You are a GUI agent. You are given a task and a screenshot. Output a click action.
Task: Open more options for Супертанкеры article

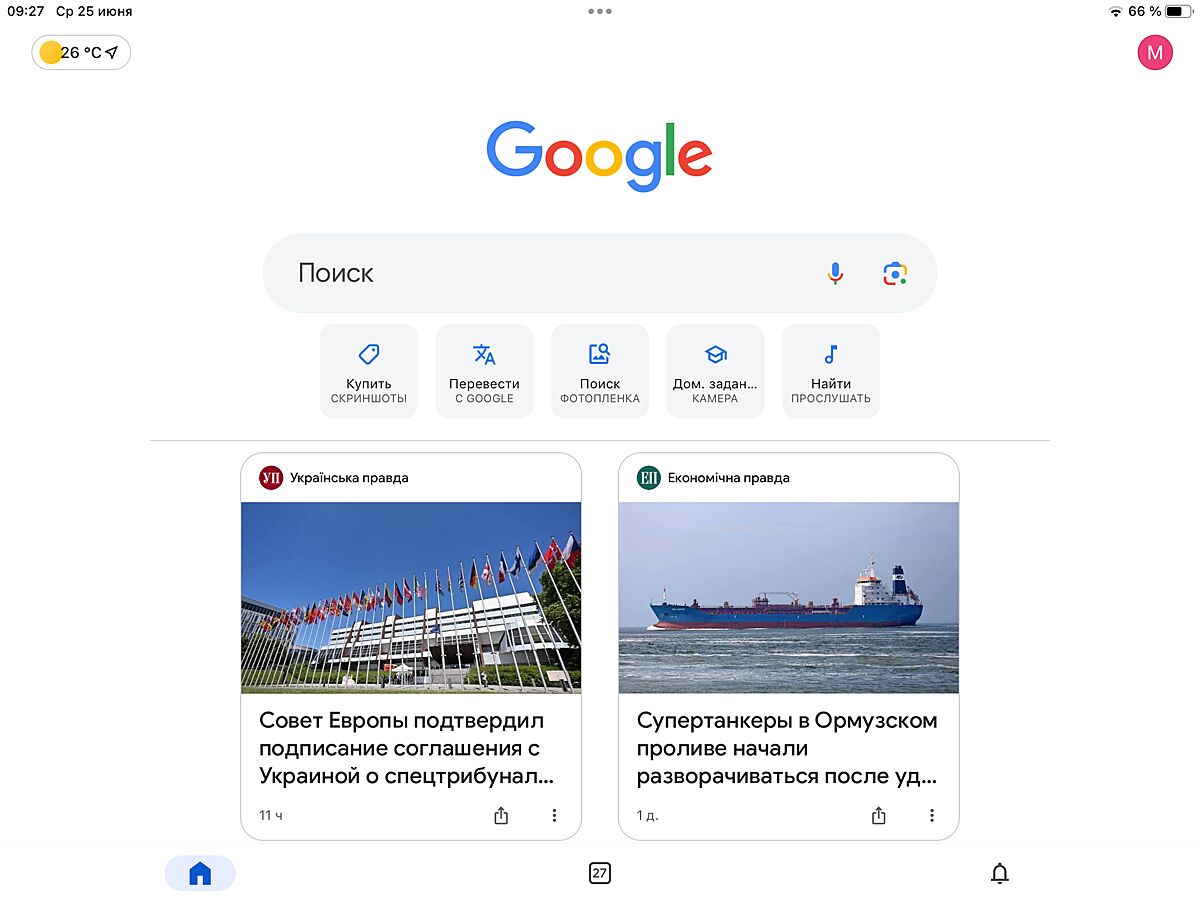point(932,816)
